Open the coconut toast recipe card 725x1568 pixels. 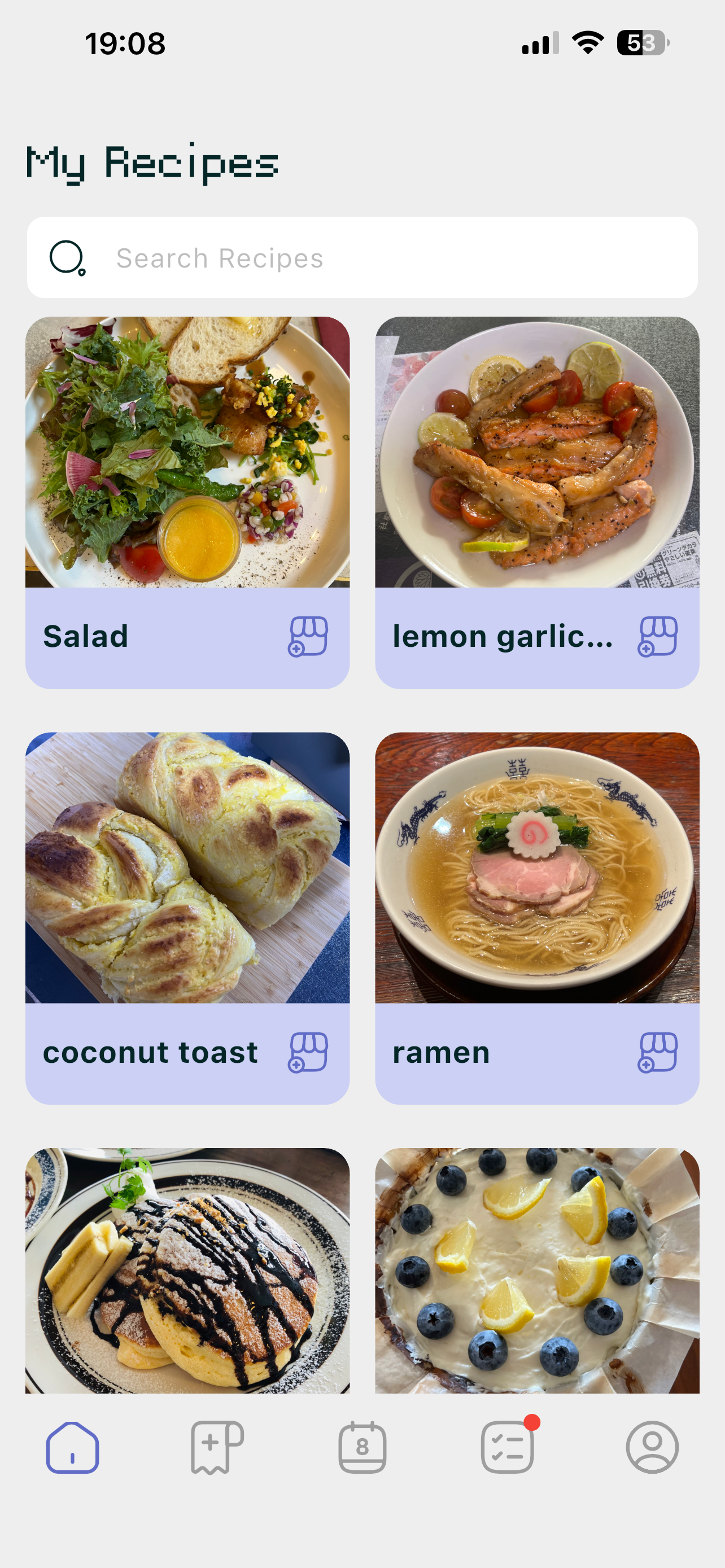pyautogui.click(x=187, y=918)
